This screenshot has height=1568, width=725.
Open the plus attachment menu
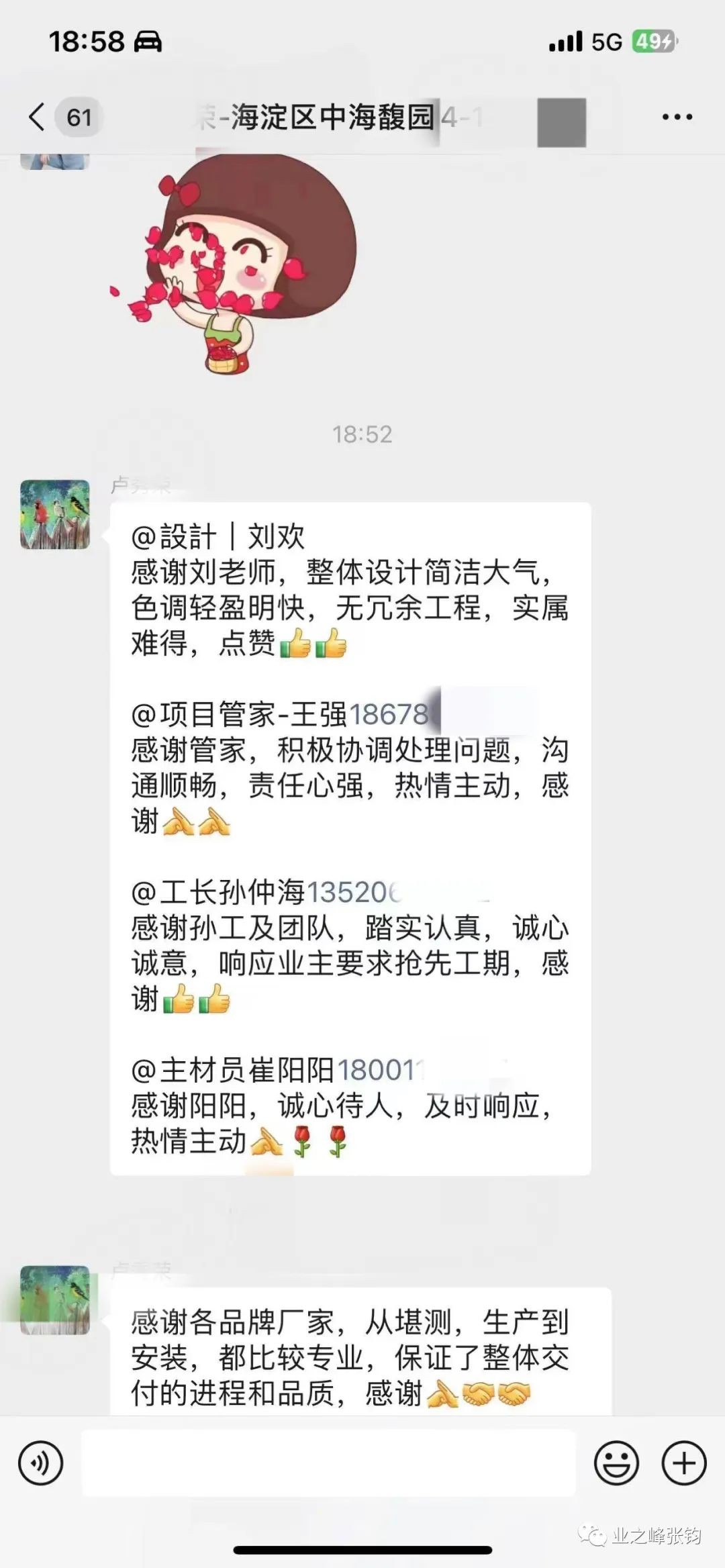(683, 1463)
